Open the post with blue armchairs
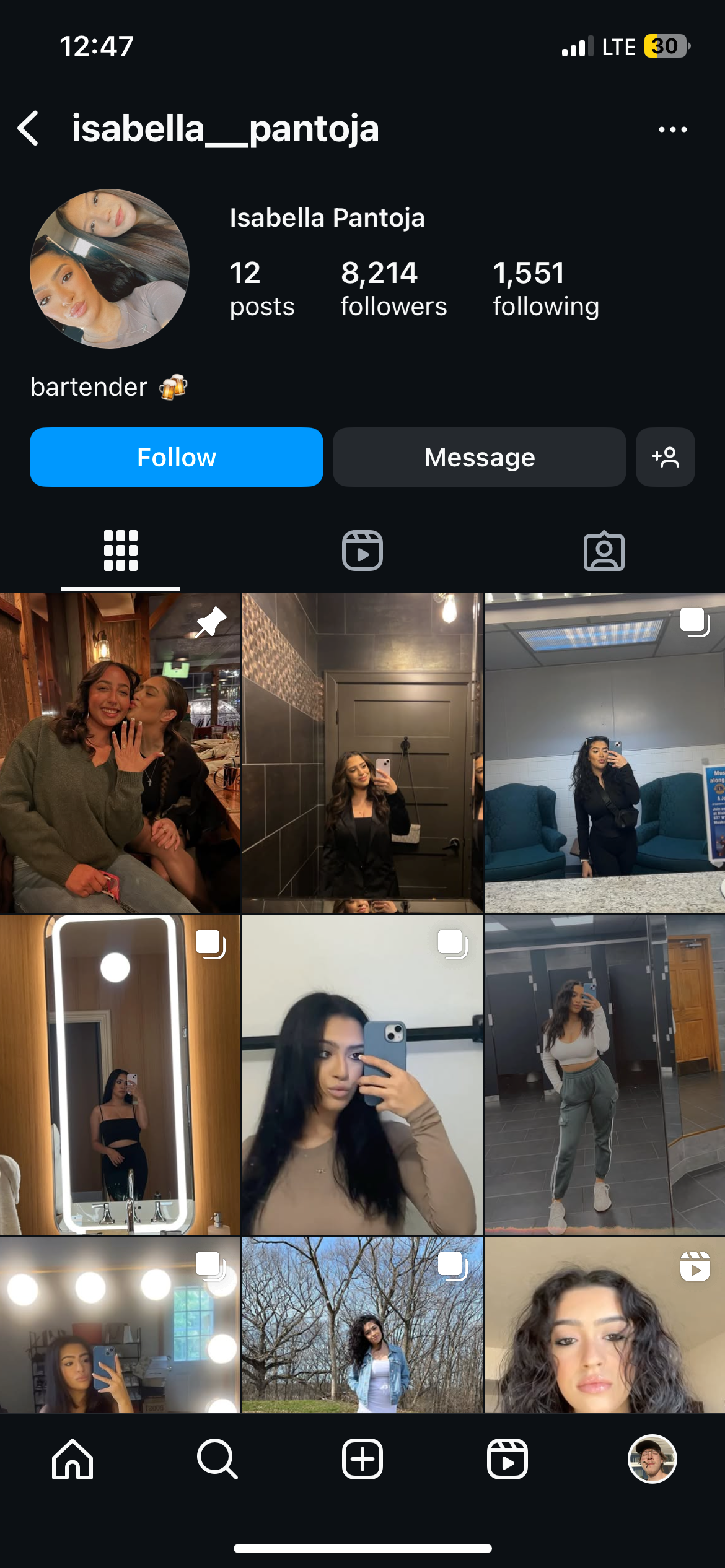This screenshot has width=725, height=1568. click(604, 752)
